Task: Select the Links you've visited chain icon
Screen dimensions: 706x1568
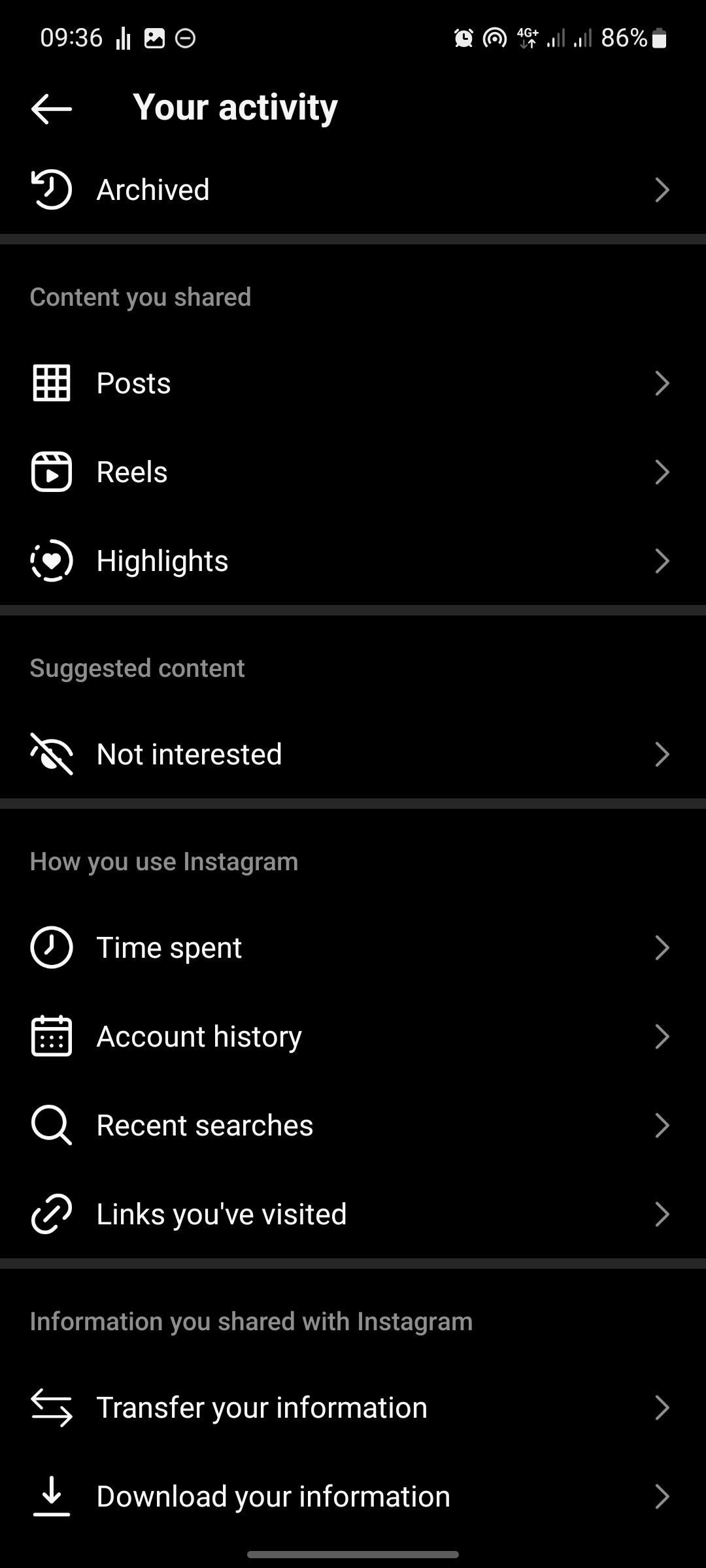Action: pos(50,1214)
